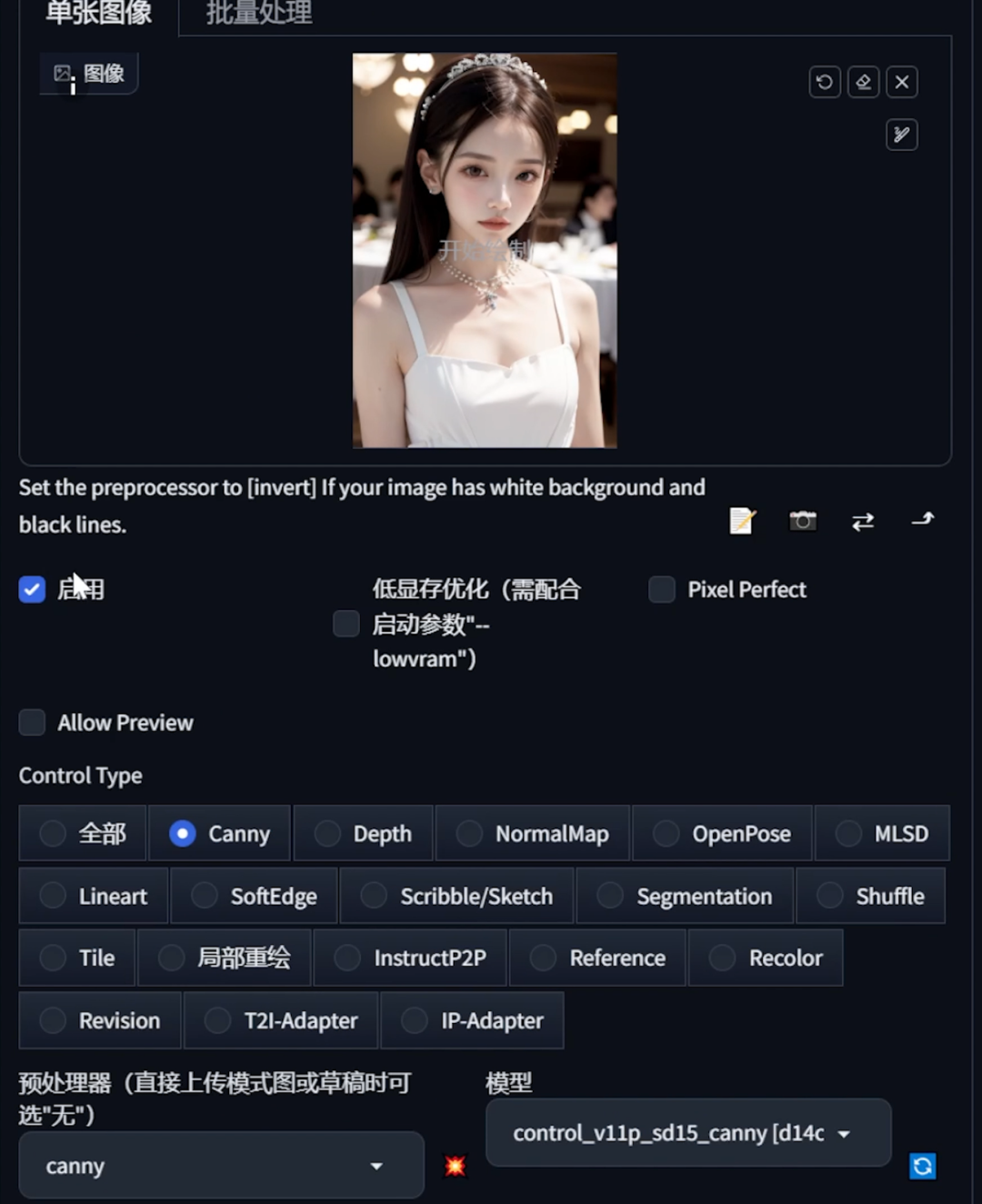Undo the last image edit
Screen dimensions: 982x1204
pos(825,83)
